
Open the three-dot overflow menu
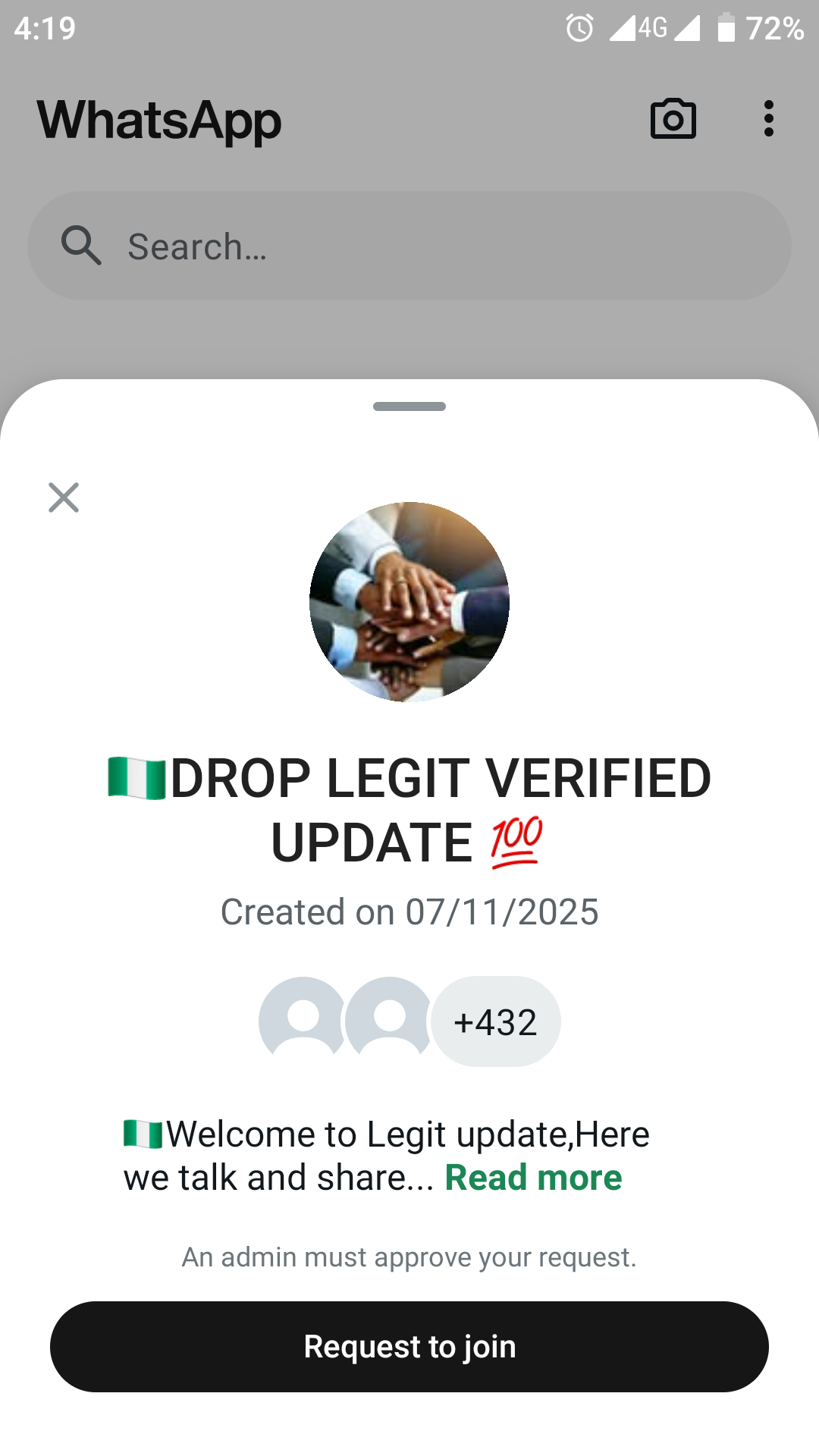point(769,119)
